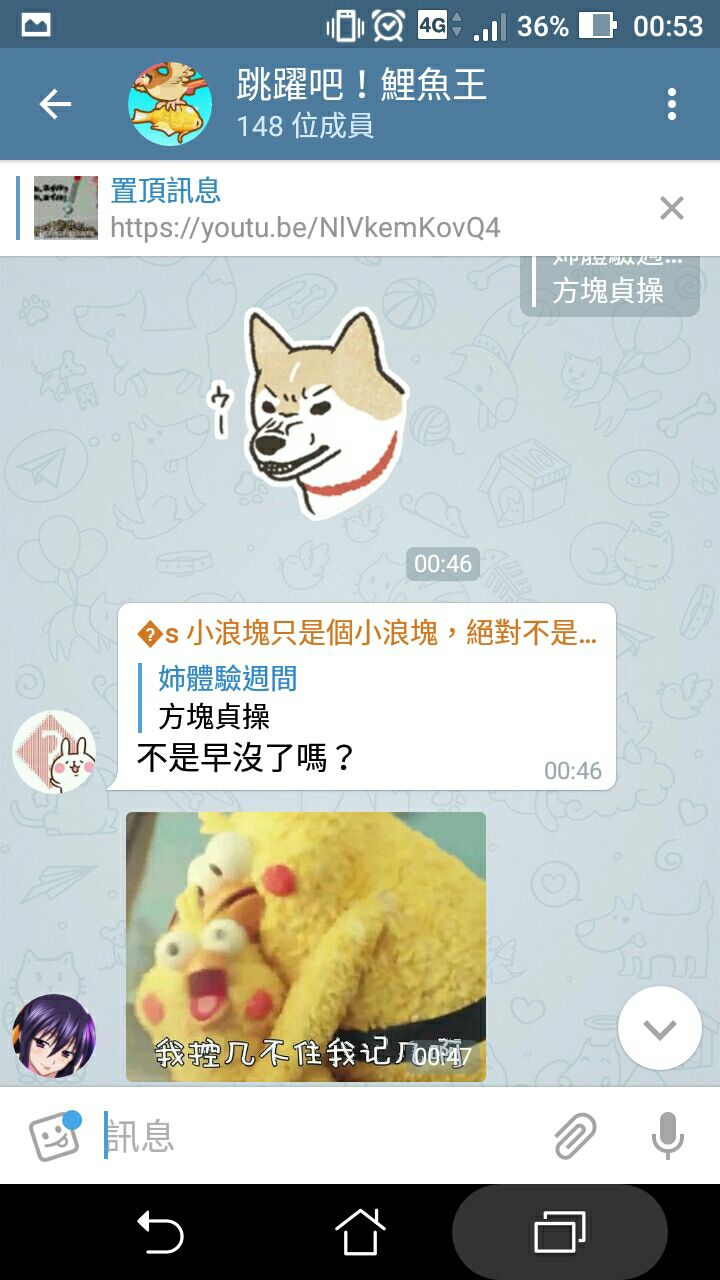720x1280 pixels.
Task: Record a voice message
Action: point(667,1136)
